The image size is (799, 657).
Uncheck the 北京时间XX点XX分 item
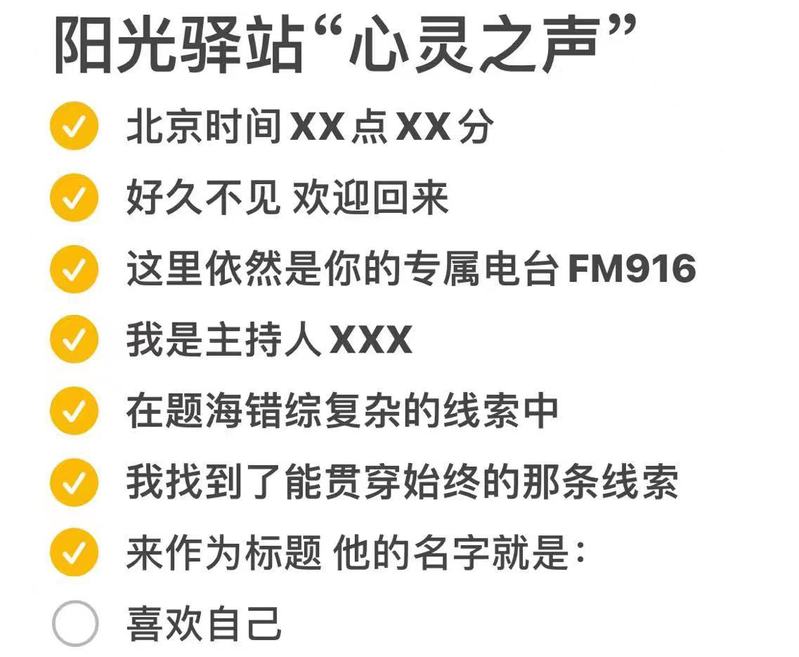74,129
